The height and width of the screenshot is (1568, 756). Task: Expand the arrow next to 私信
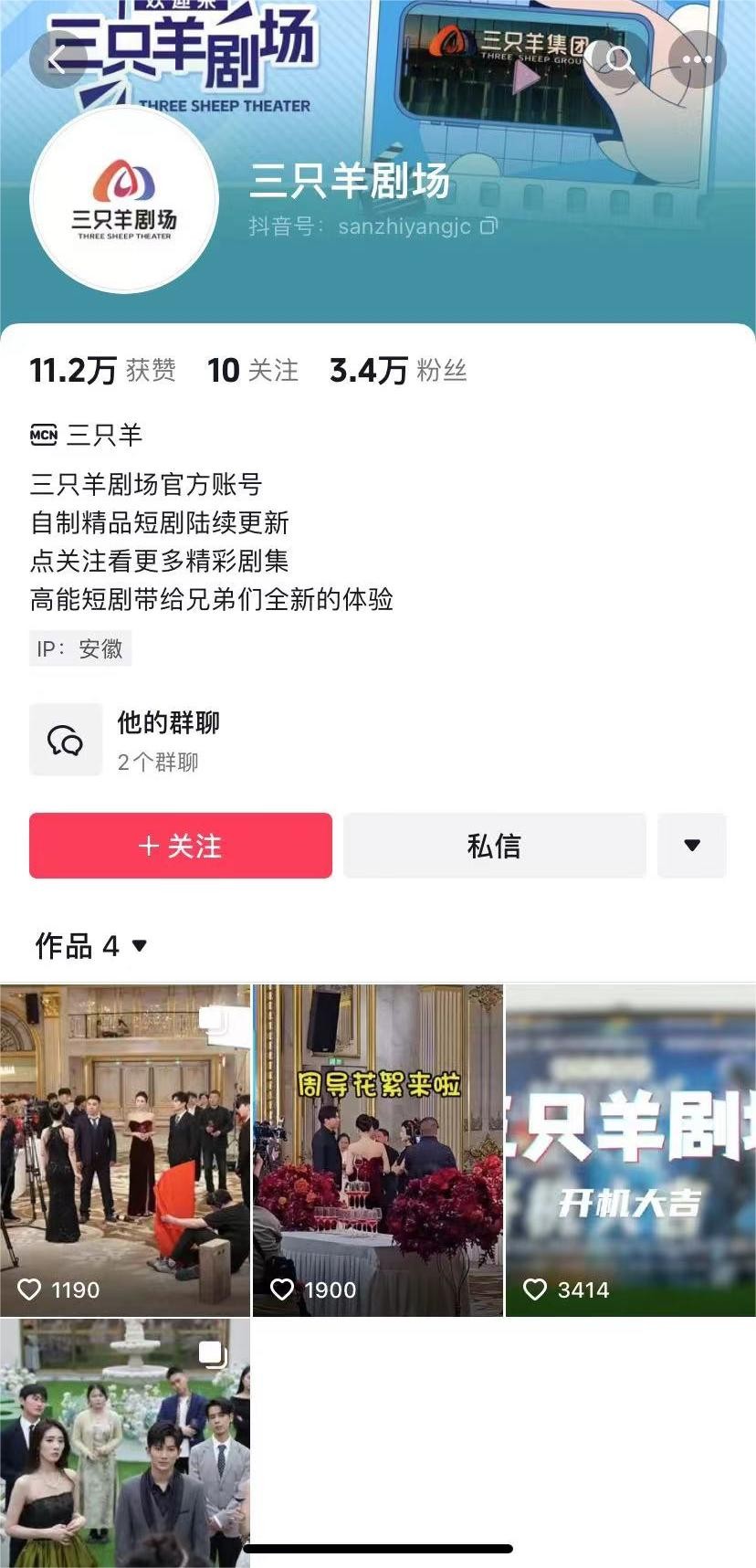pos(692,846)
